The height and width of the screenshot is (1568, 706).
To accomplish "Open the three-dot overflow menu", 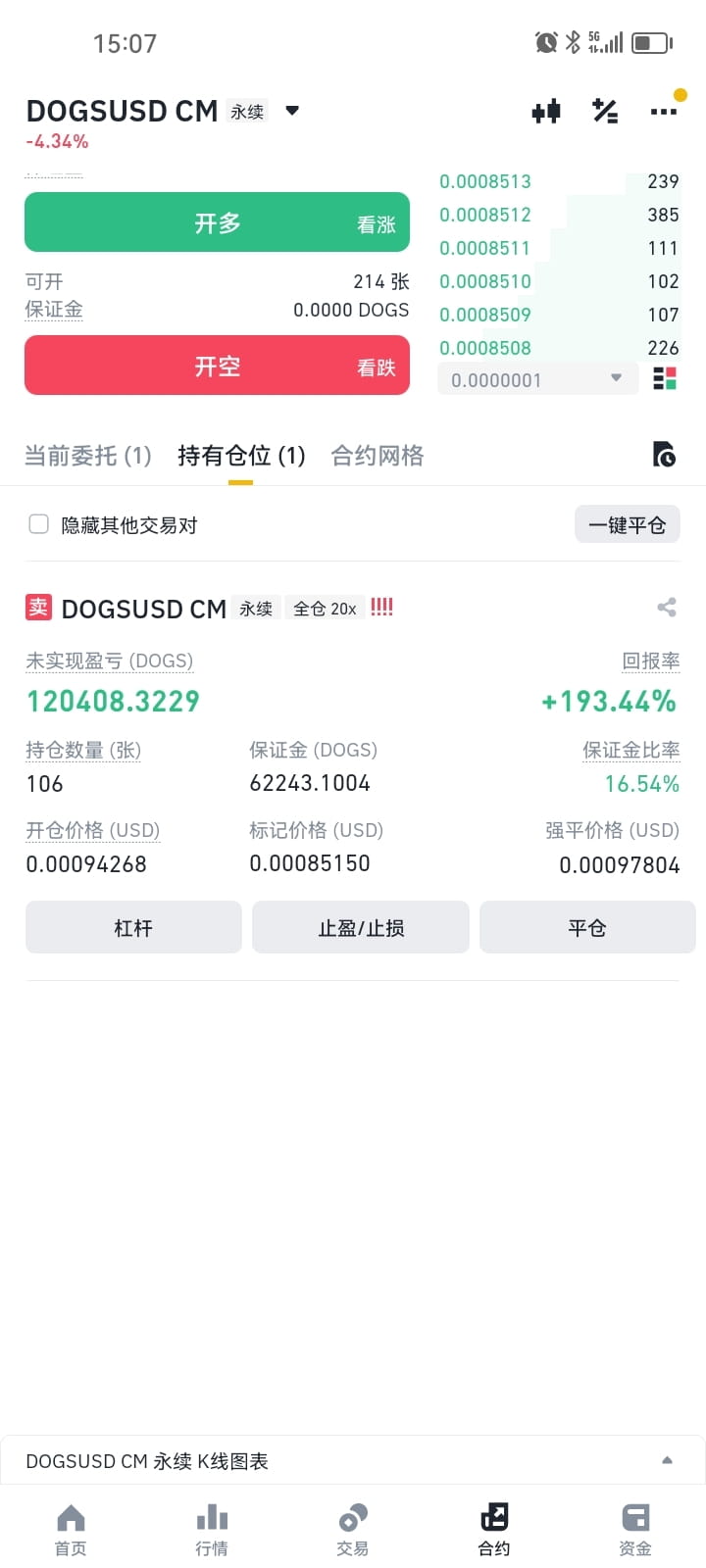I will pyautogui.click(x=664, y=112).
